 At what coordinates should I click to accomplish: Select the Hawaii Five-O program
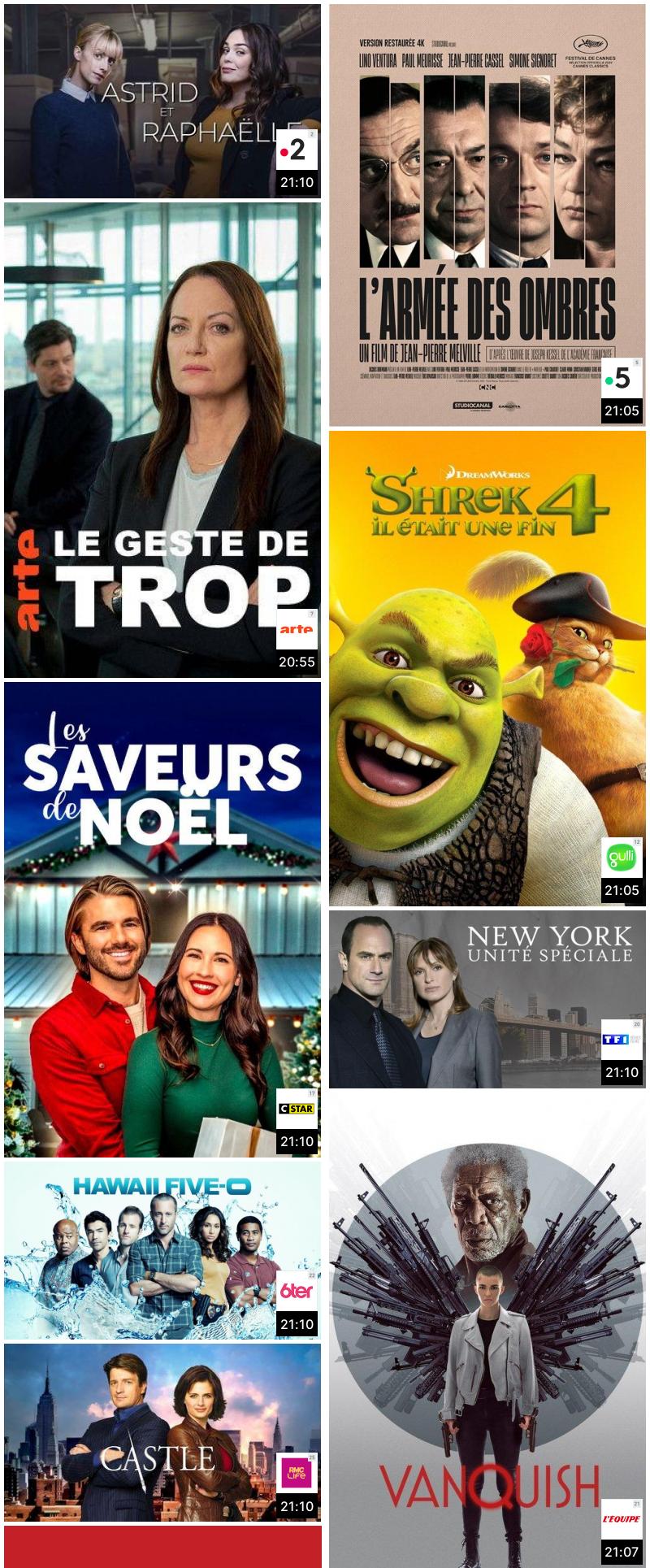(x=162, y=1249)
